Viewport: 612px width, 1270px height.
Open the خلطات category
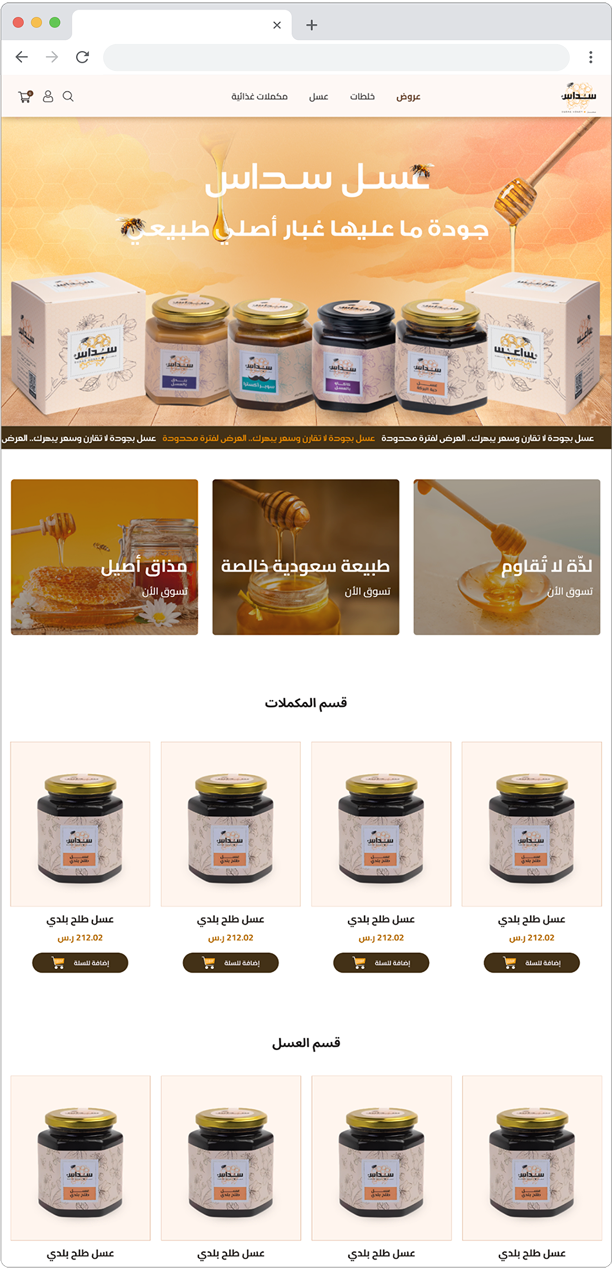point(362,97)
